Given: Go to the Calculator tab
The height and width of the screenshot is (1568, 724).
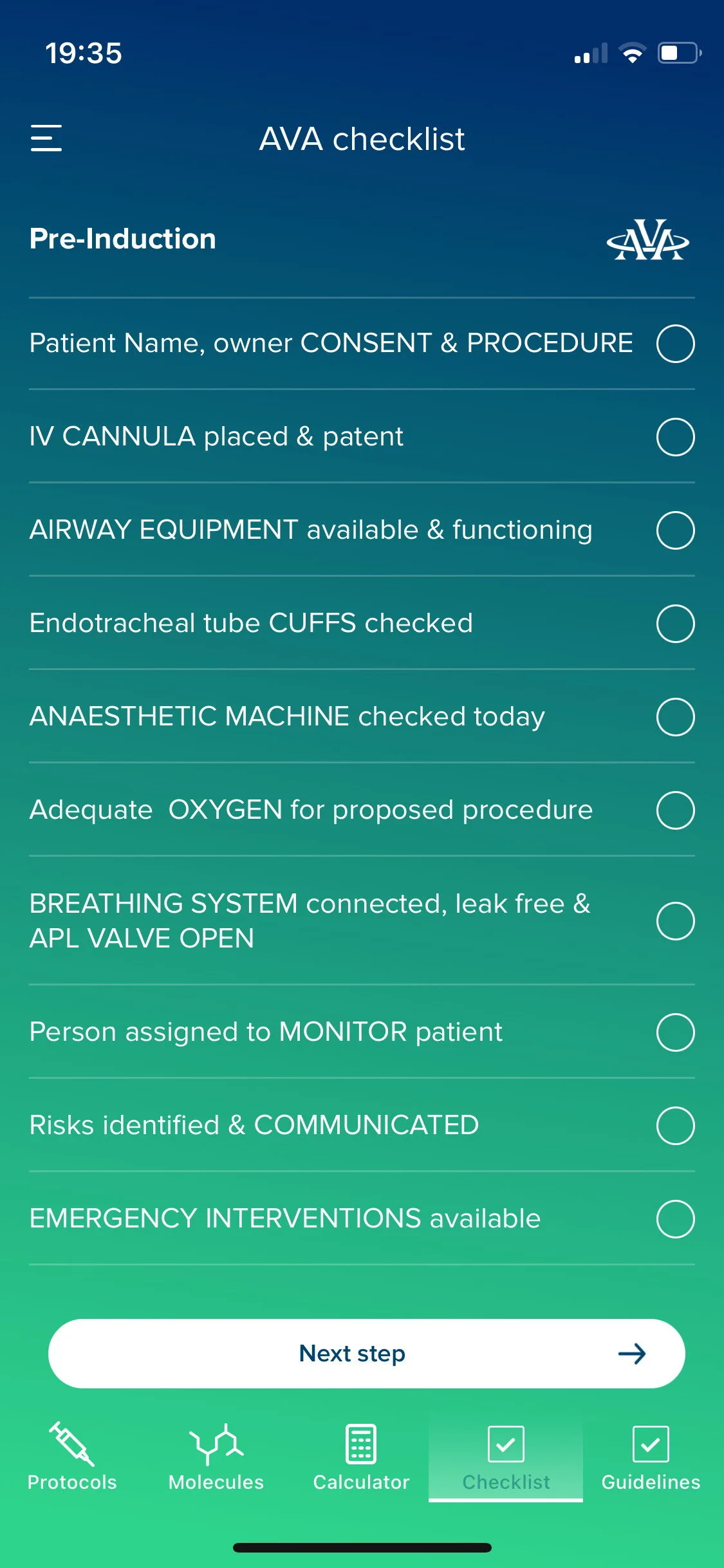Looking at the screenshot, I should (x=361, y=1457).
